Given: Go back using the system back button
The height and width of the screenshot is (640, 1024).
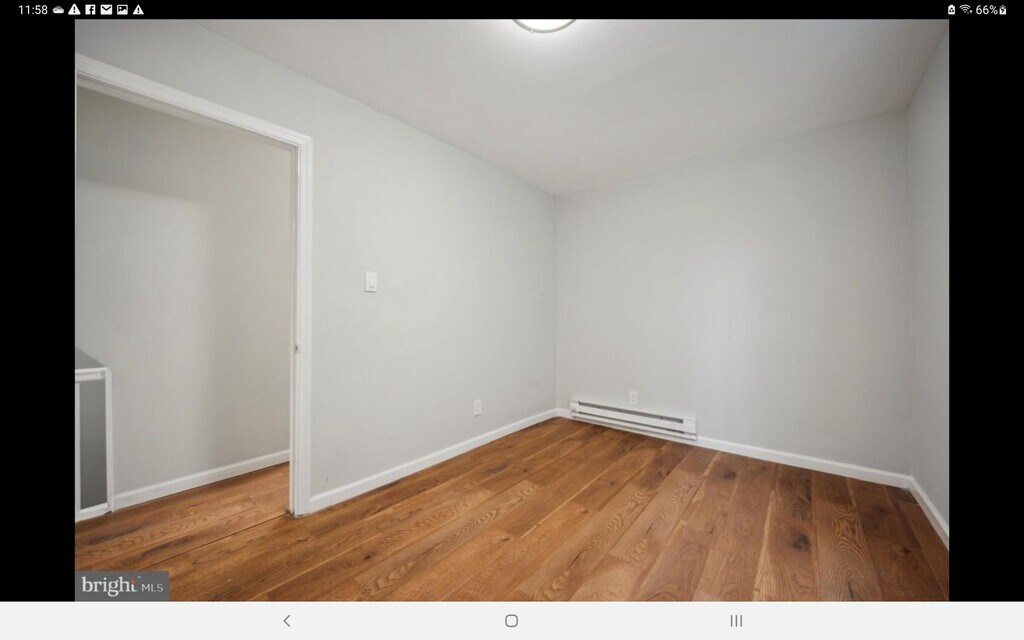Looking at the screenshot, I should [x=287, y=620].
